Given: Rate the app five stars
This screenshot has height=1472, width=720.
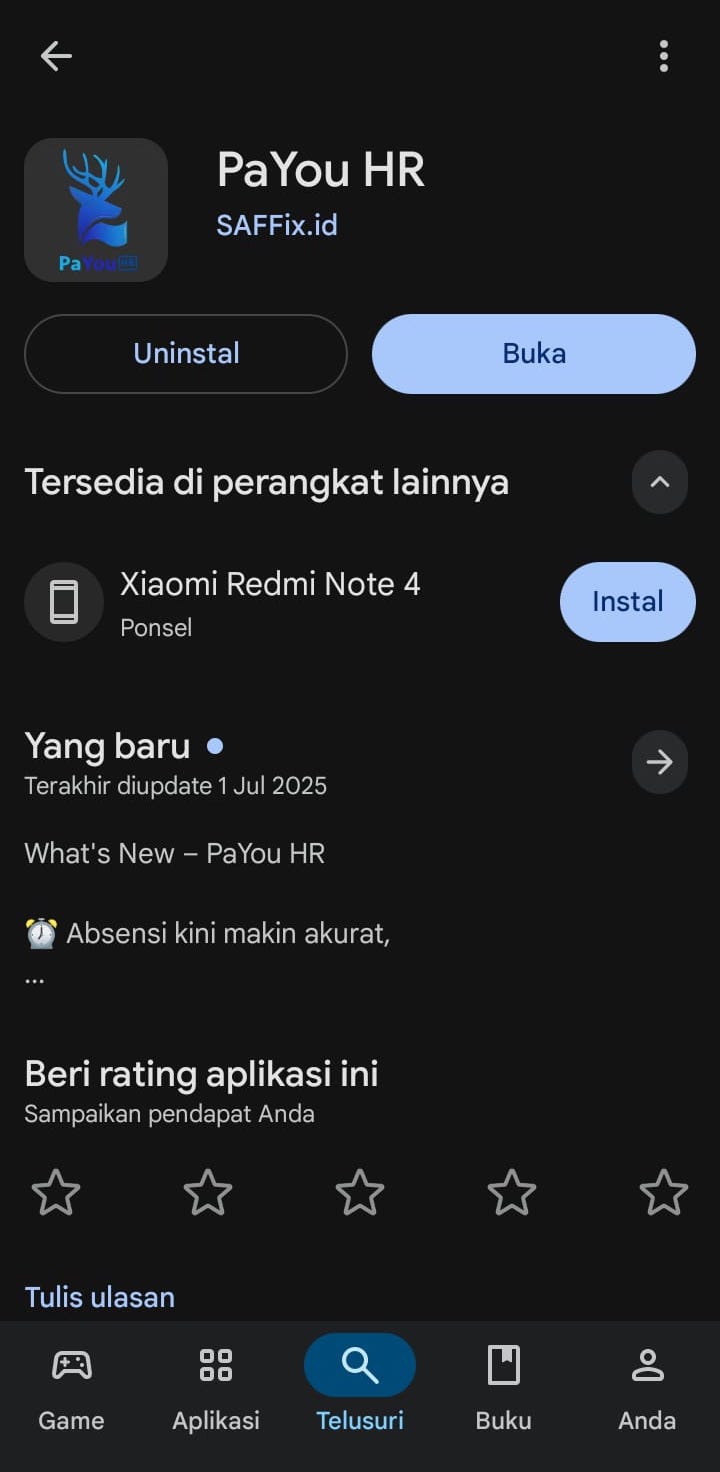Looking at the screenshot, I should point(664,1193).
